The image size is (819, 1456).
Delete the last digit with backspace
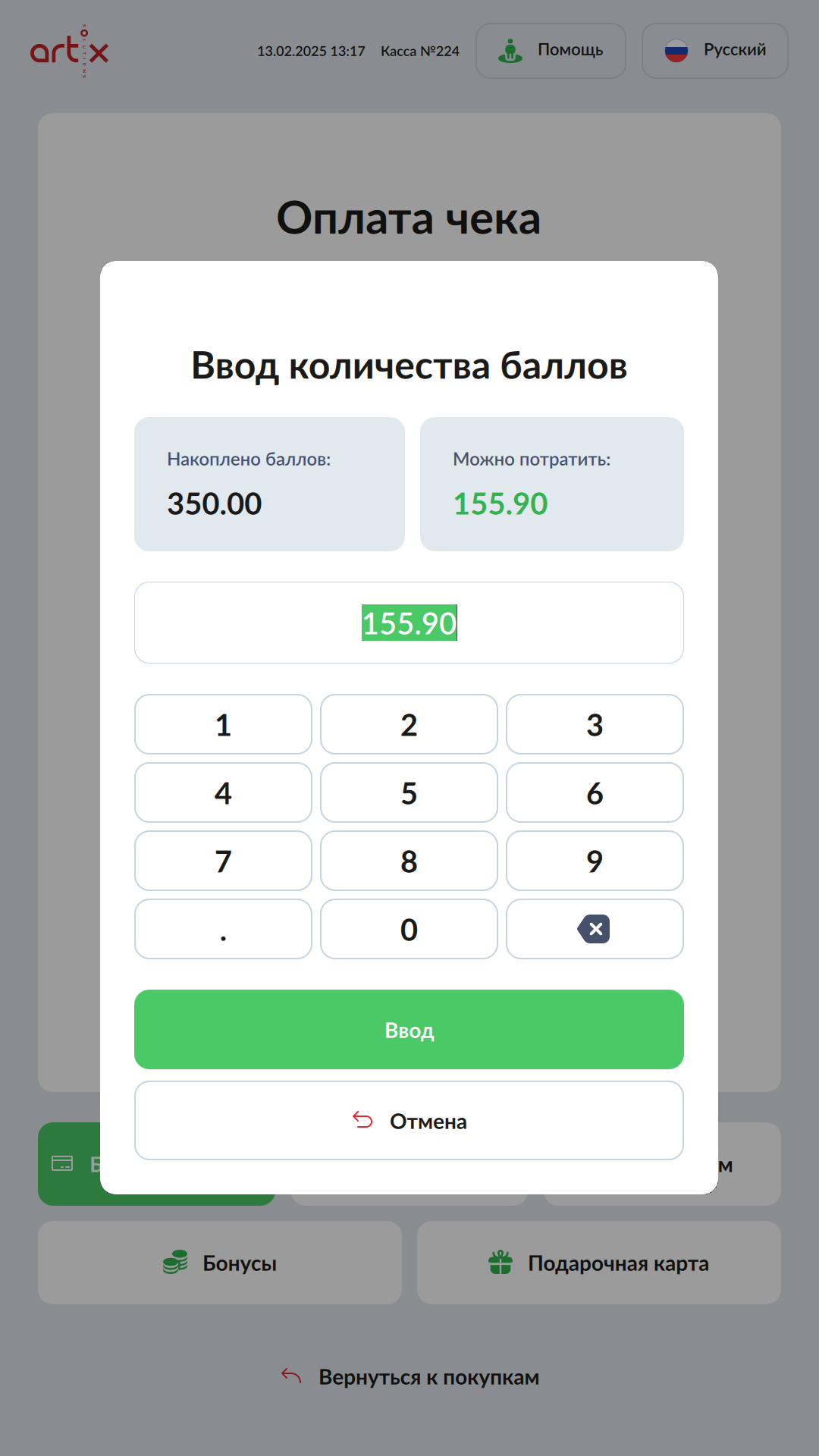coord(595,929)
